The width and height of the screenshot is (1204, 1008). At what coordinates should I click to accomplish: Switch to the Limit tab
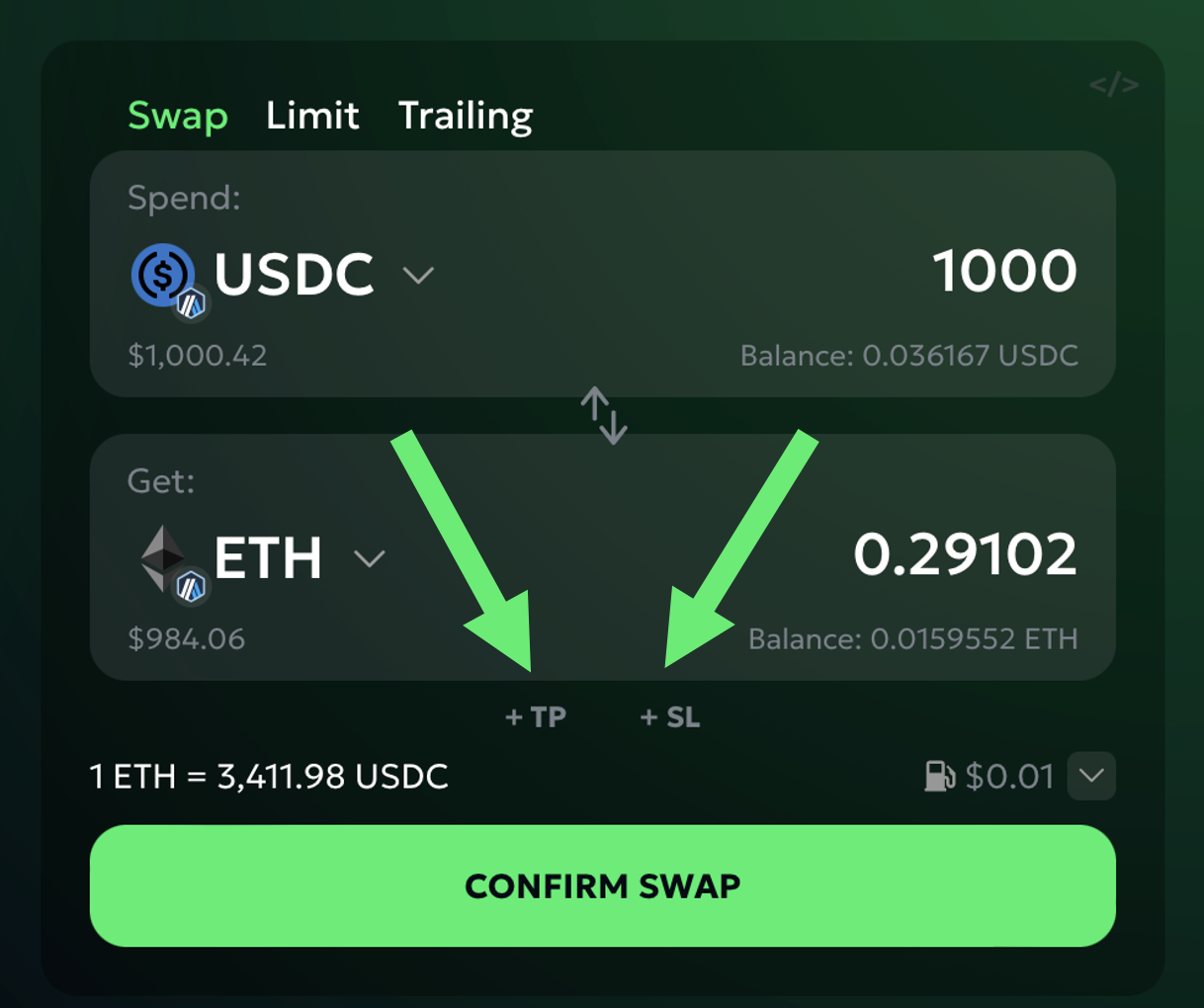[x=312, y=116]
